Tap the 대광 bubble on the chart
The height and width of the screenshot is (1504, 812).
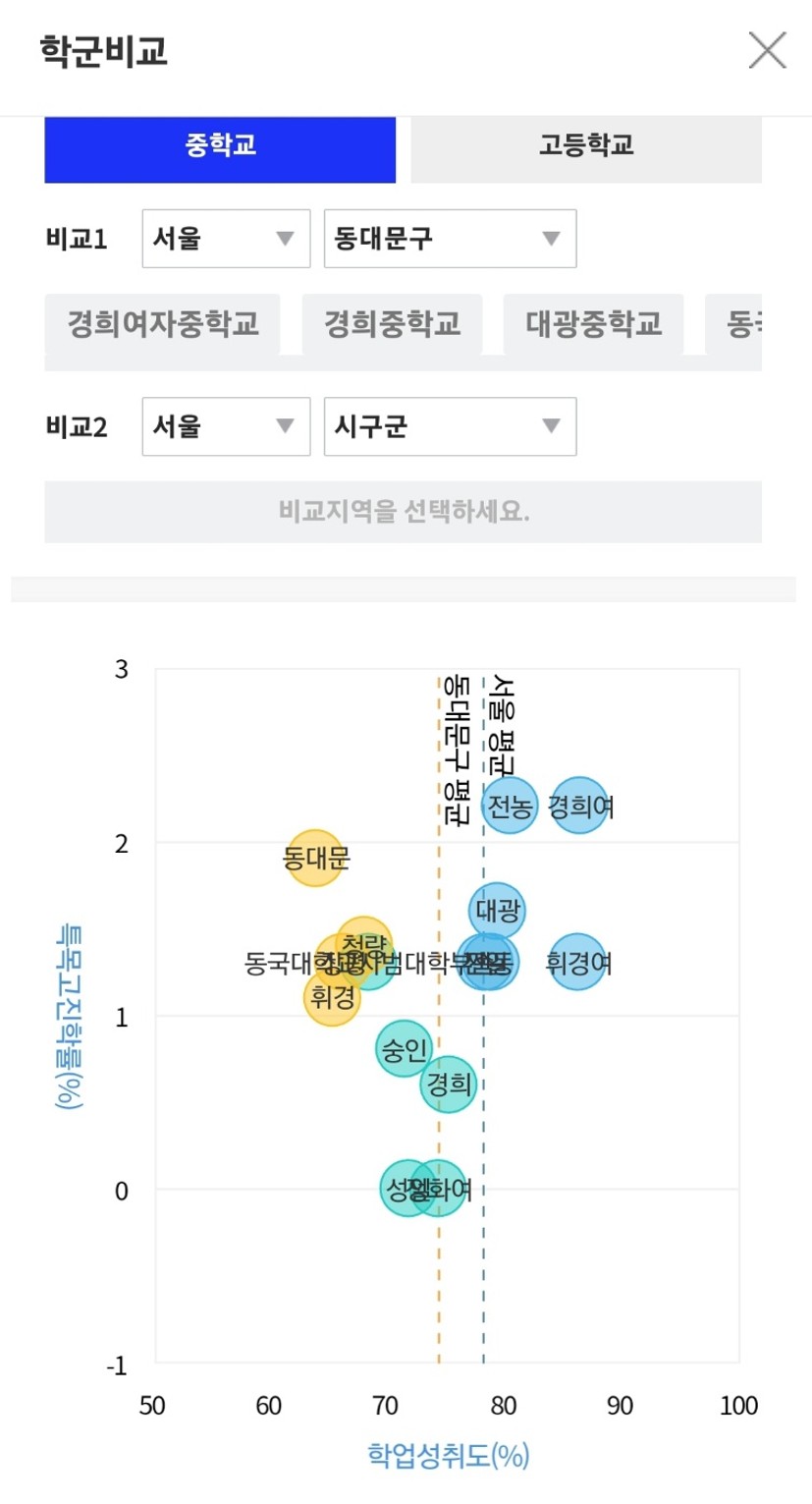498,911
